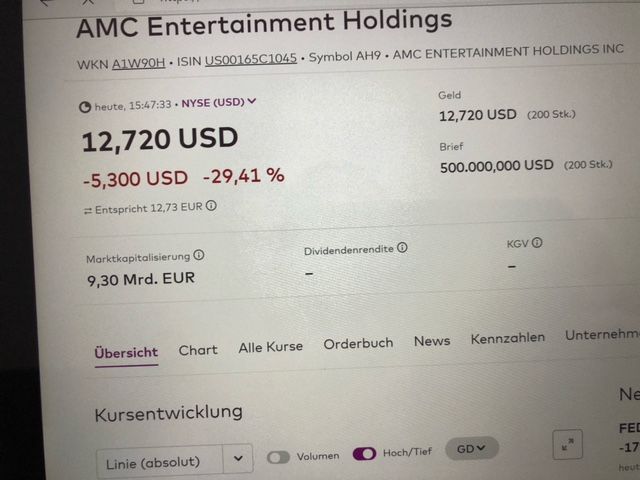The height and width of the screenshot is (480, 640).
Task: Select the Übersicht tab
Action: pyautogui.click(x=126, y=352)
